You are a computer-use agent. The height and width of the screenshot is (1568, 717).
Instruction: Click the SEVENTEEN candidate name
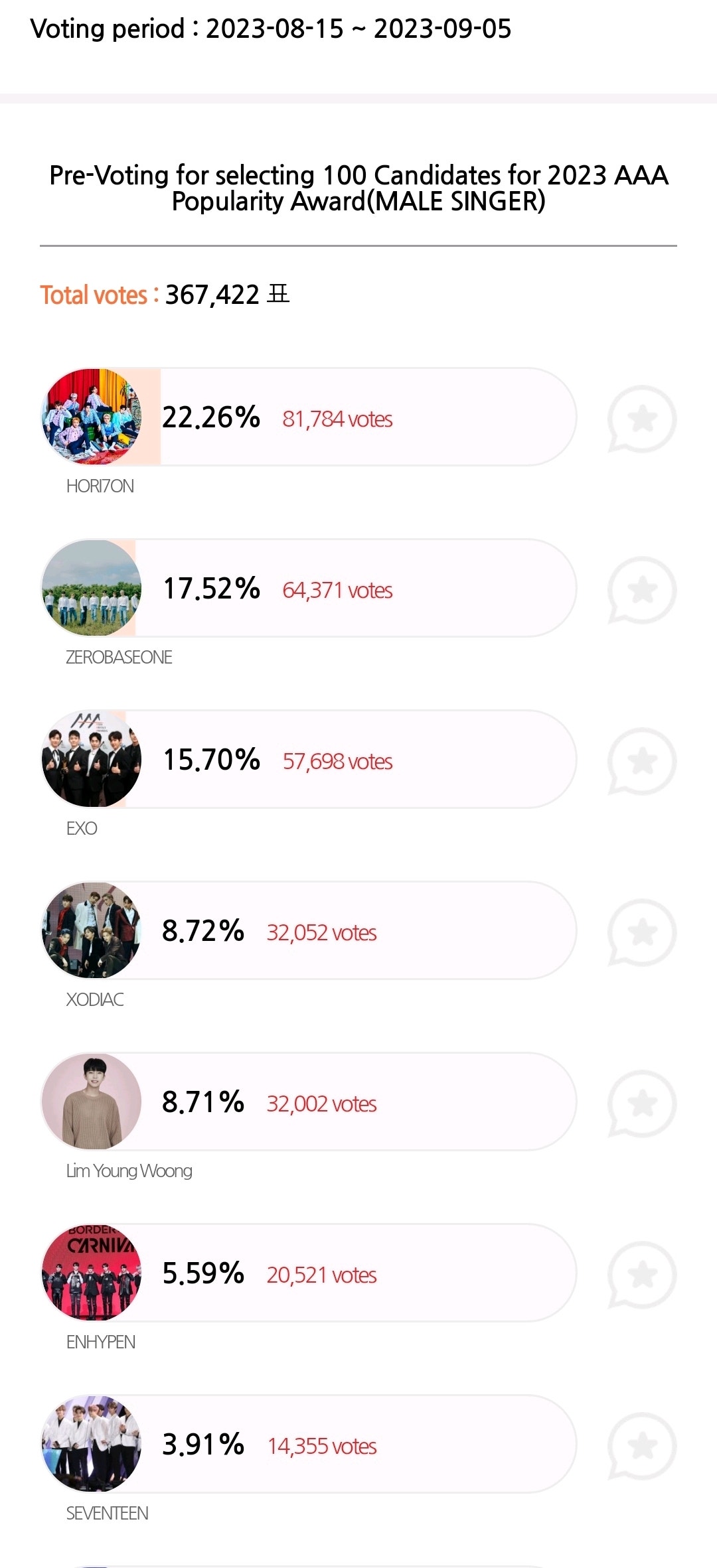pos(107,1513)
